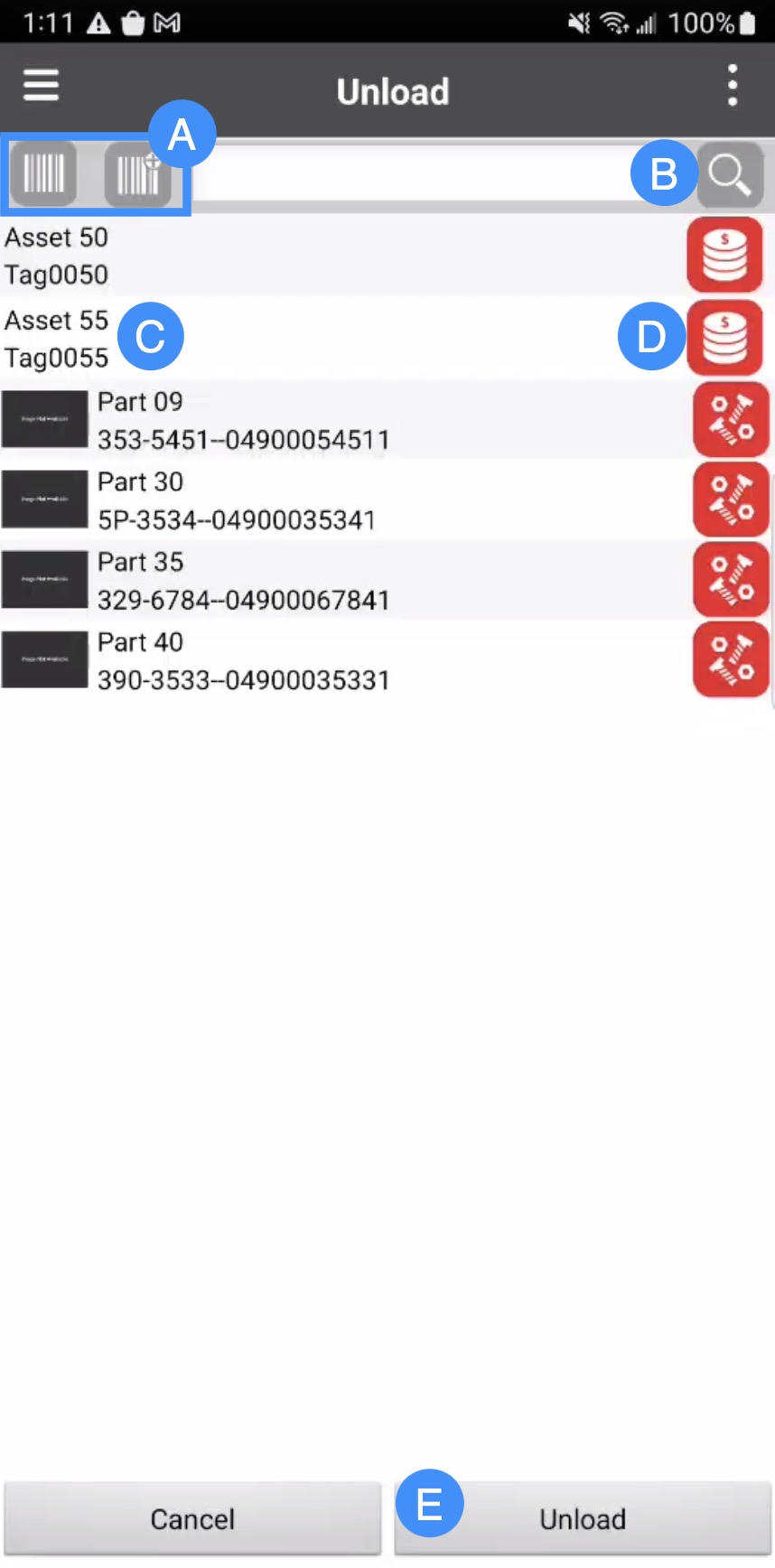This screenshot has height=1568, width=775.
Task: Confirm with the Unload button
Action: [x=583, y=1518]
